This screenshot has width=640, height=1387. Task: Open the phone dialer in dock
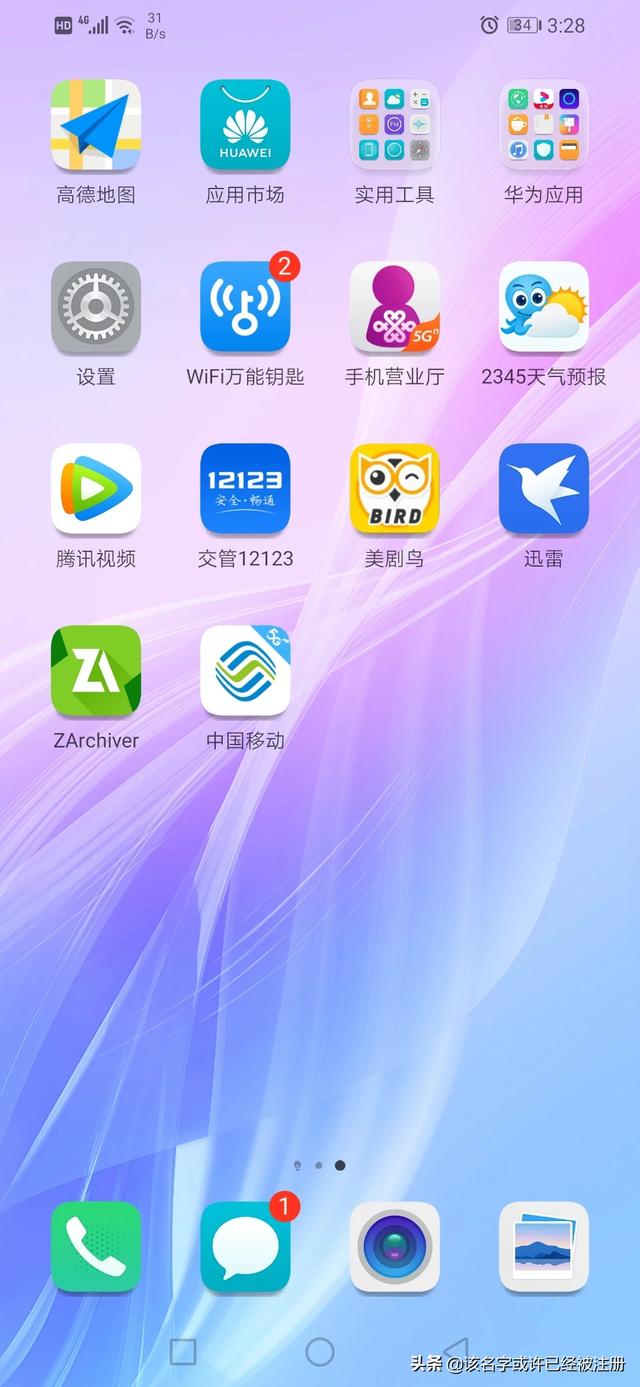96,1247
